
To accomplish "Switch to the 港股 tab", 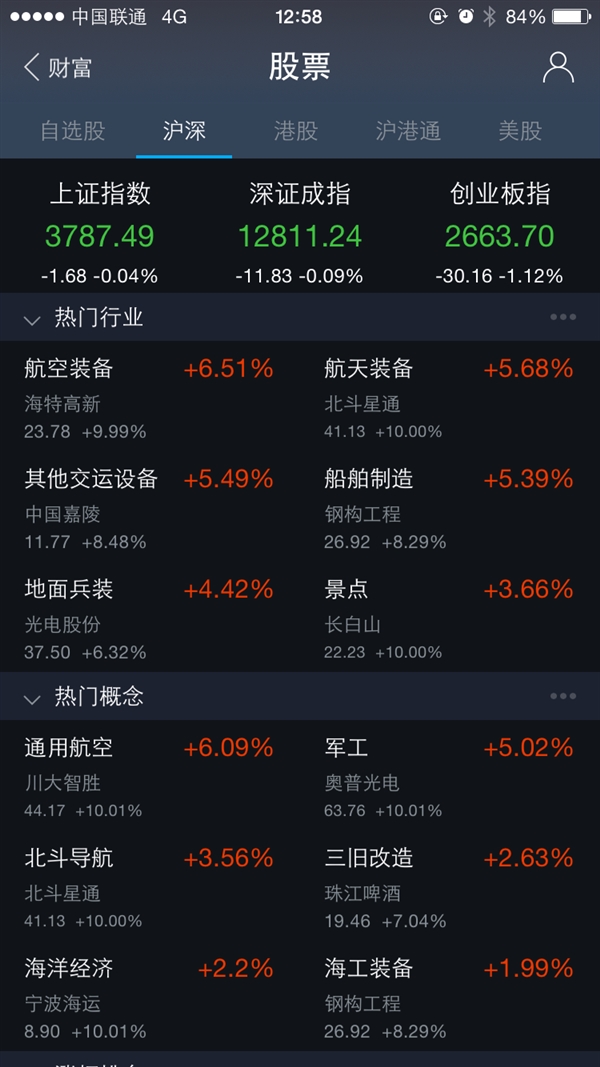I will pos(296,131).
